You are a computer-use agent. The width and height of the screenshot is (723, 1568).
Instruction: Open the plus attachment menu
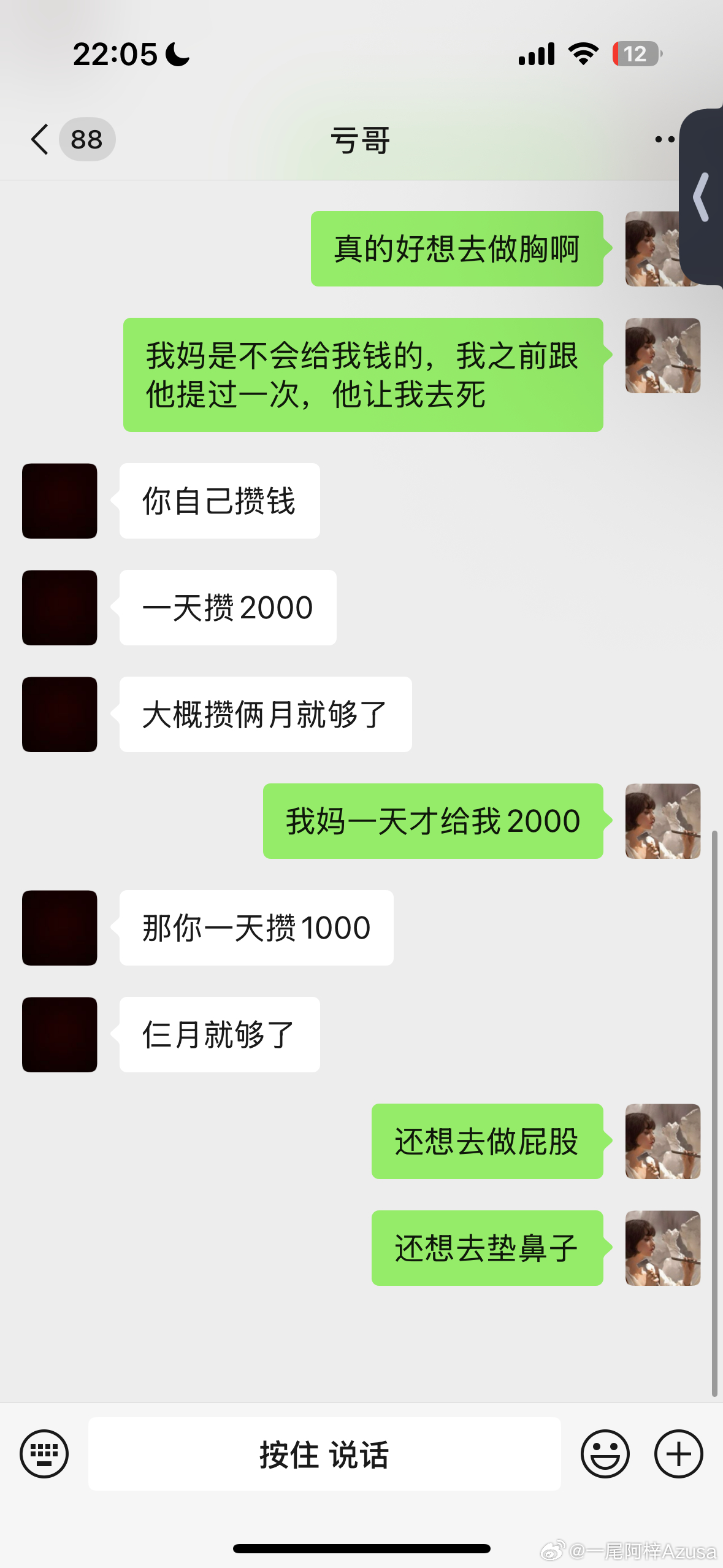pyautogui.click(x=678, y=1453)
